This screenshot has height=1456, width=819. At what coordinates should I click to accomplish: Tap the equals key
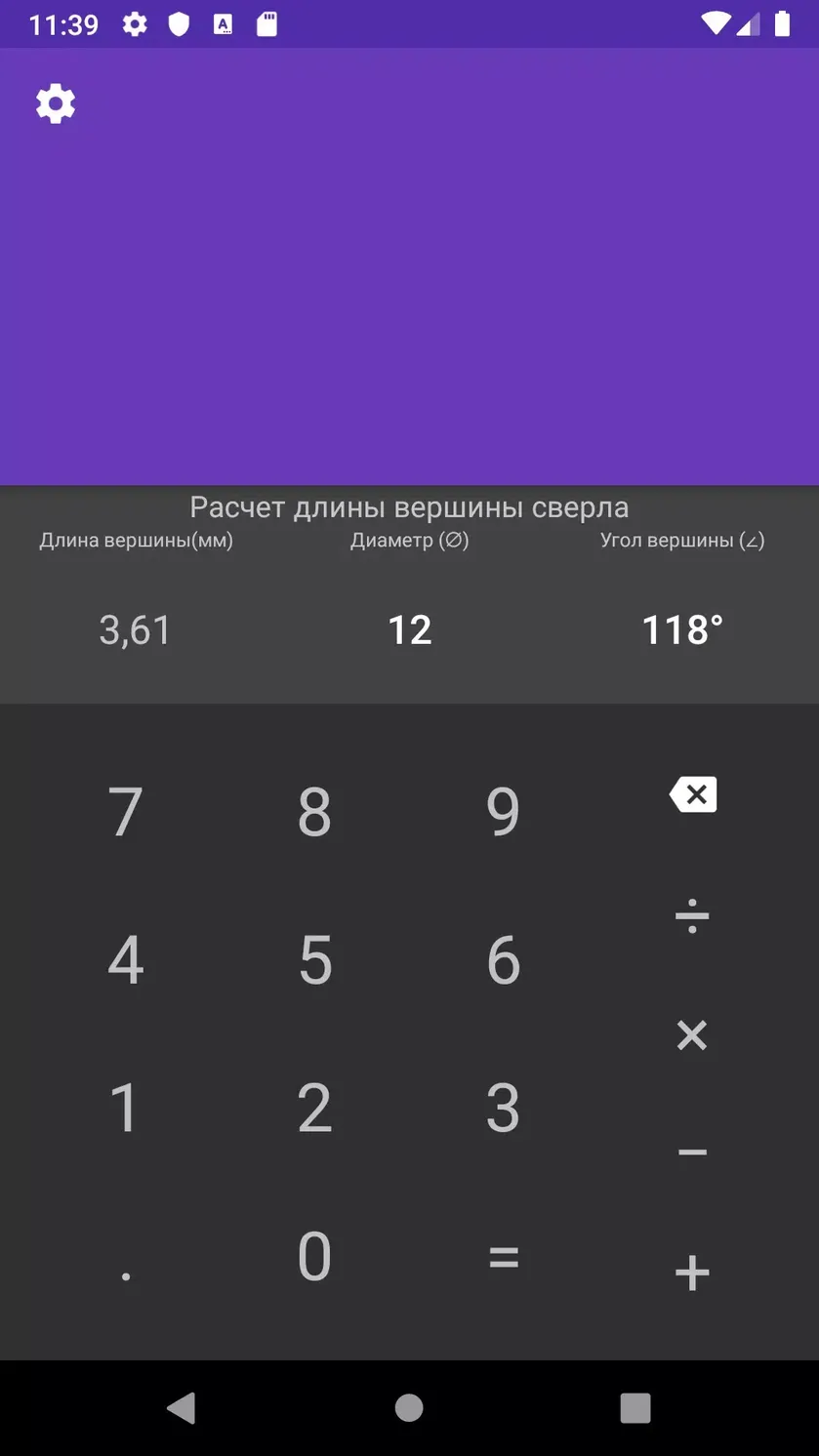coord(503,1257)
